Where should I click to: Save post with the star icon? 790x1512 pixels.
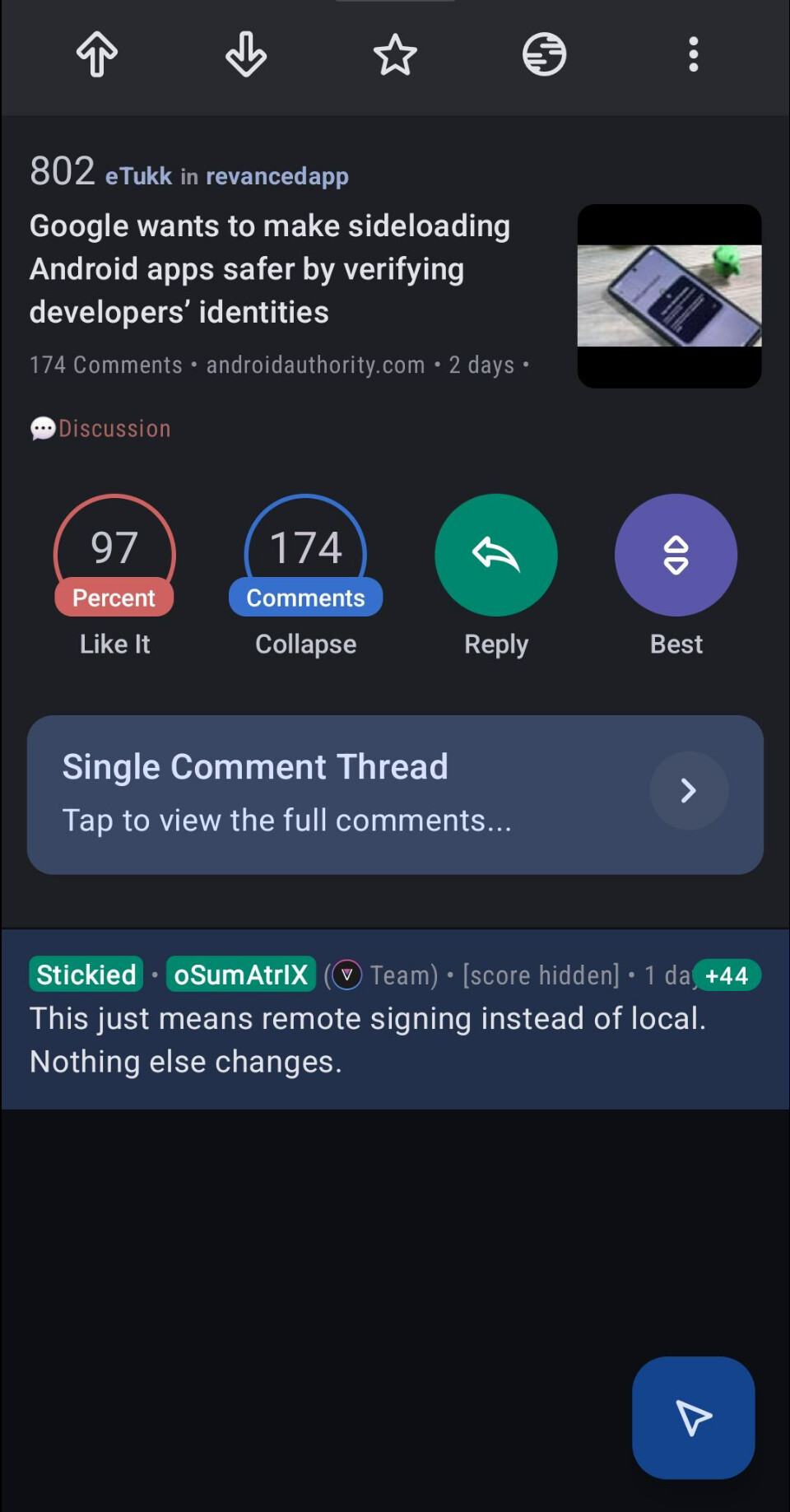pos(395,55)
